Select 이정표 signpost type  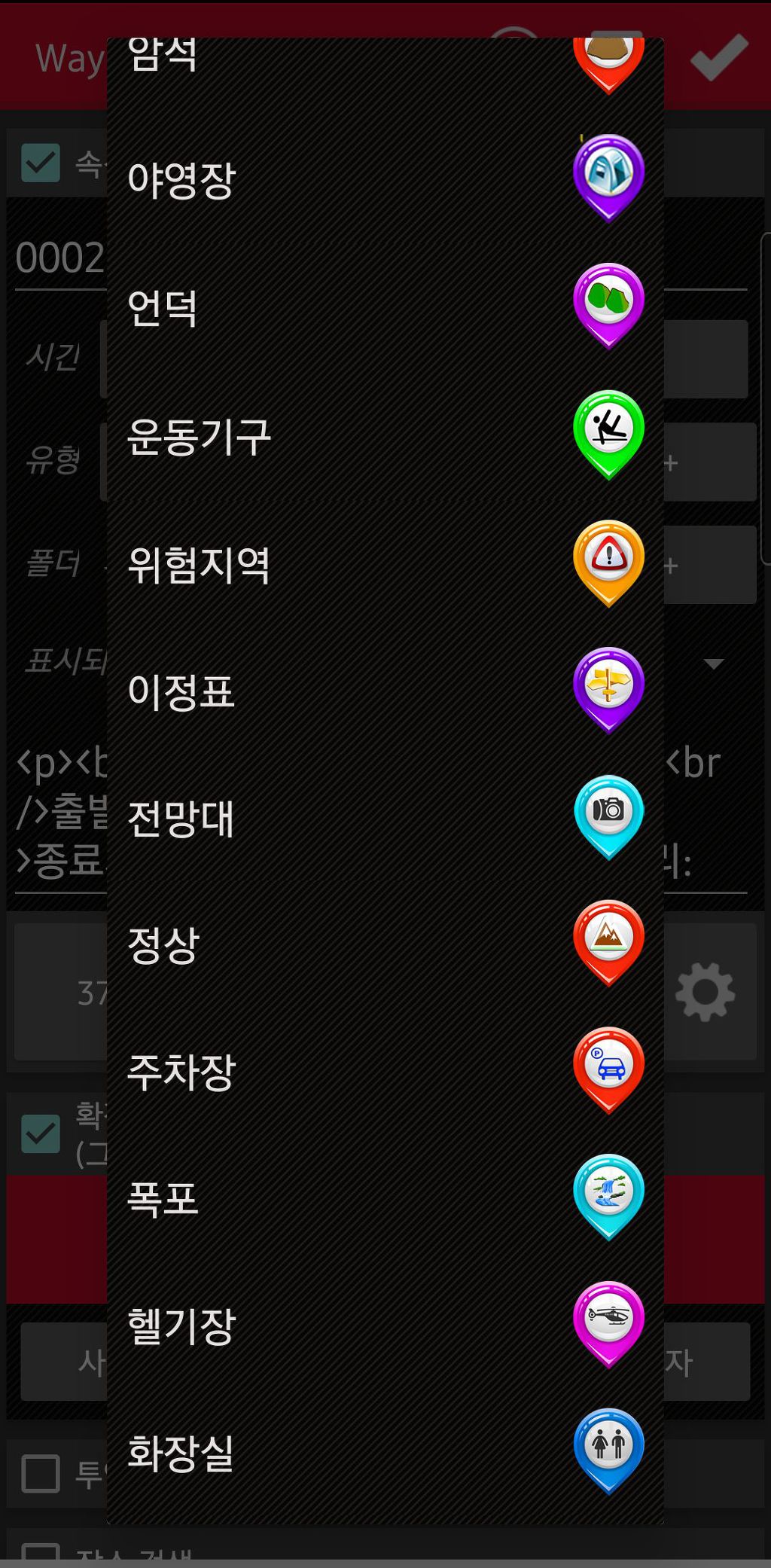click(385, 691)
